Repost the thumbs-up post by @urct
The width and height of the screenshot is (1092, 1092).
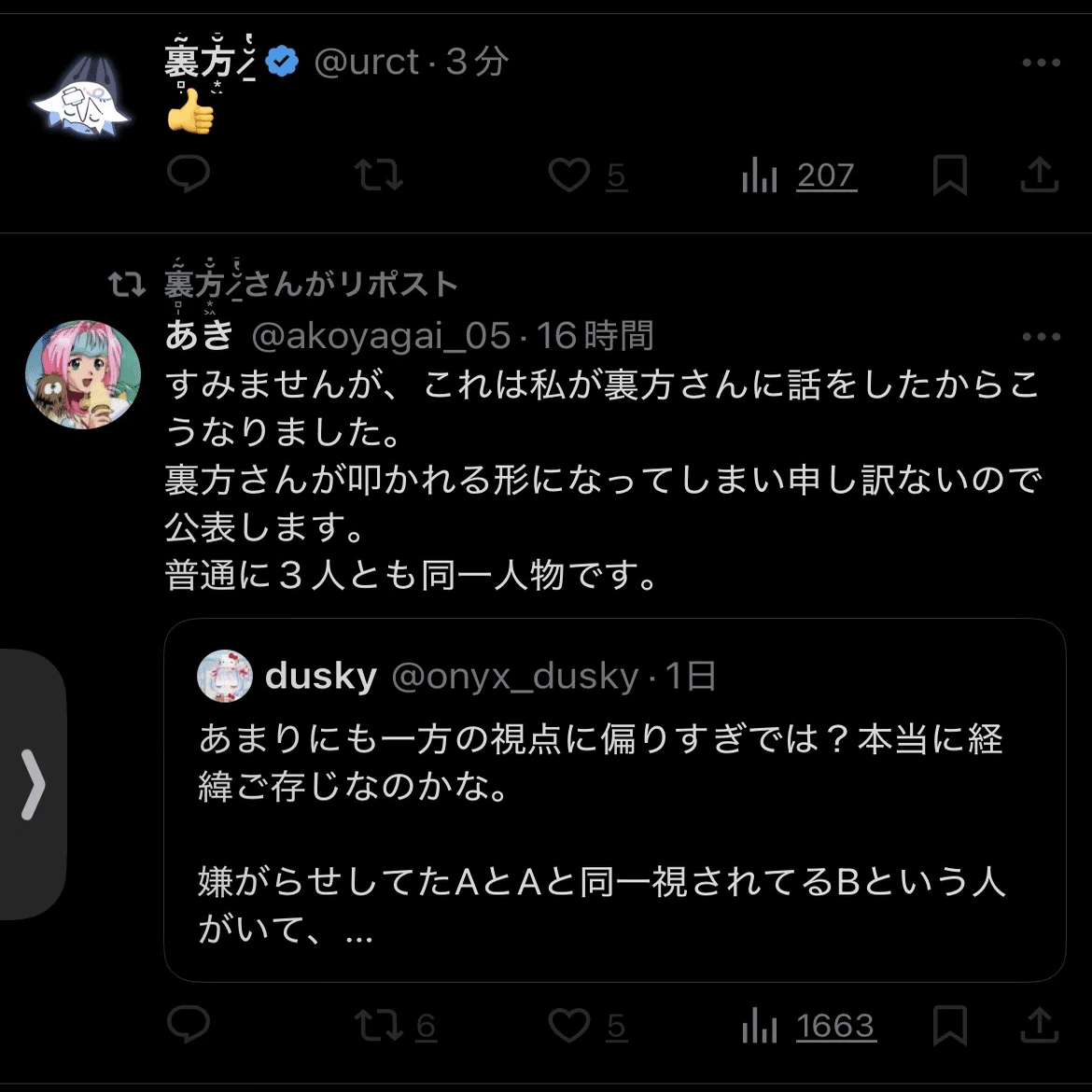coord(379,175)
